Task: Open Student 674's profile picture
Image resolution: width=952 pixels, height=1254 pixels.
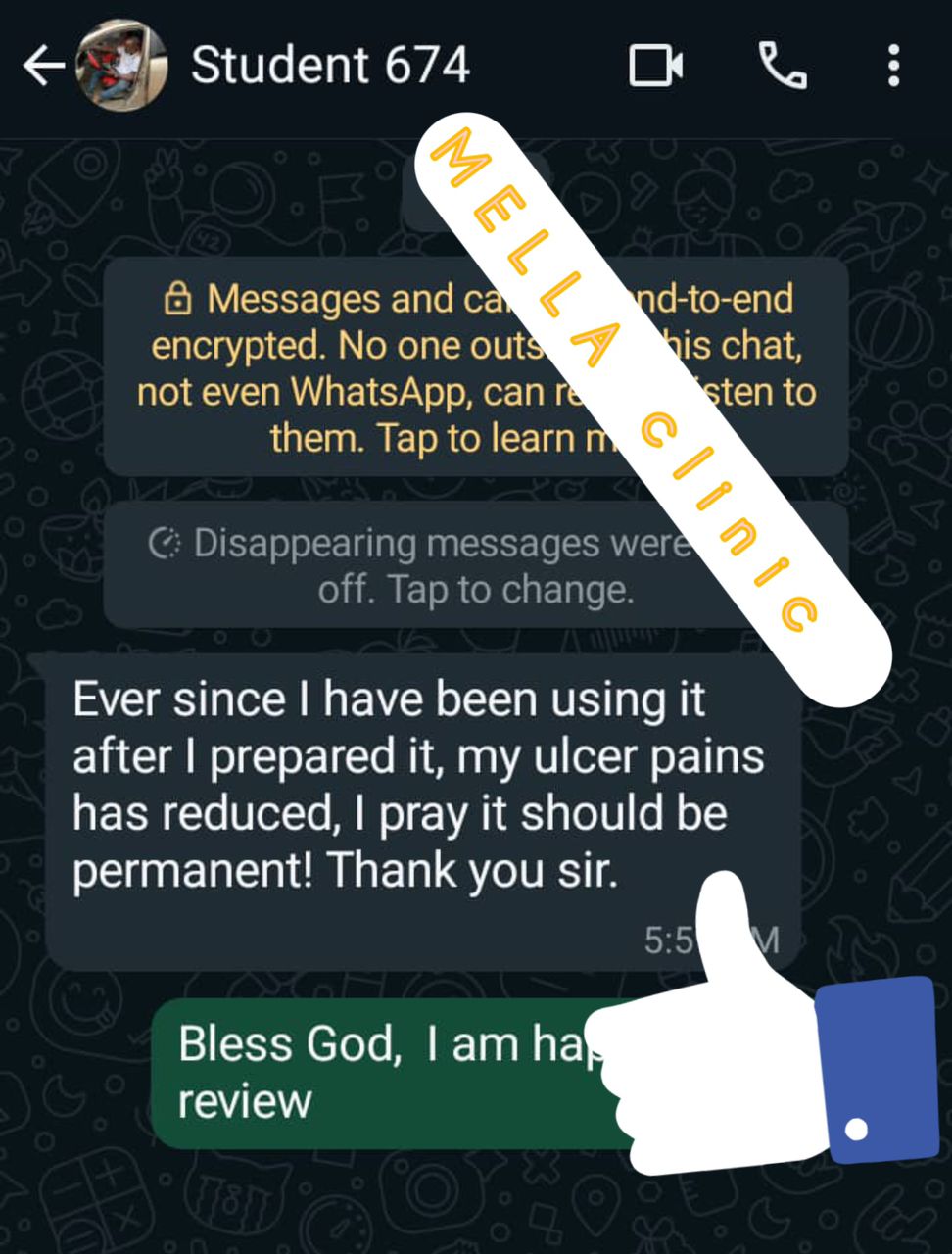Action: [x=121, y=67]
